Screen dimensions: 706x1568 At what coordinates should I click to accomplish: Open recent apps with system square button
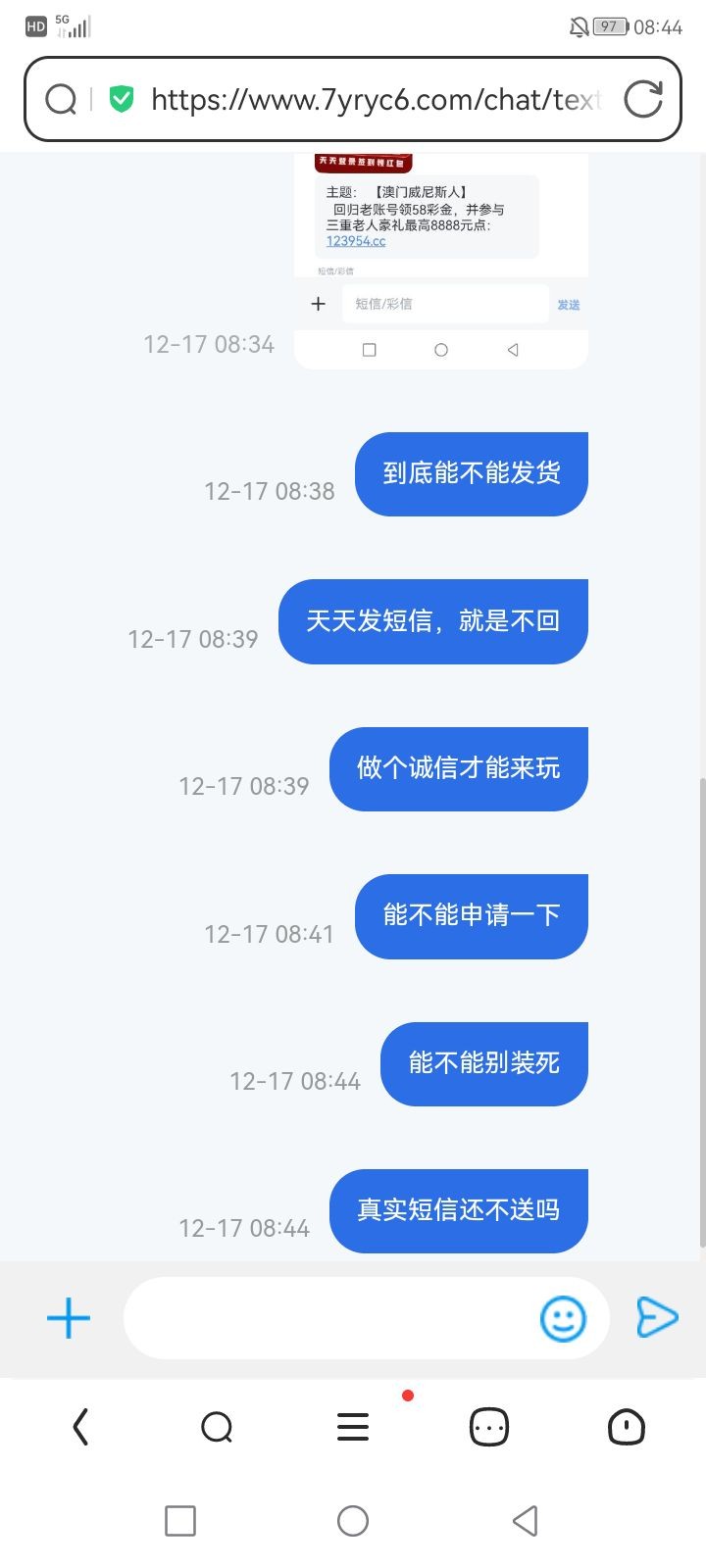click(x=180, y=1521)
